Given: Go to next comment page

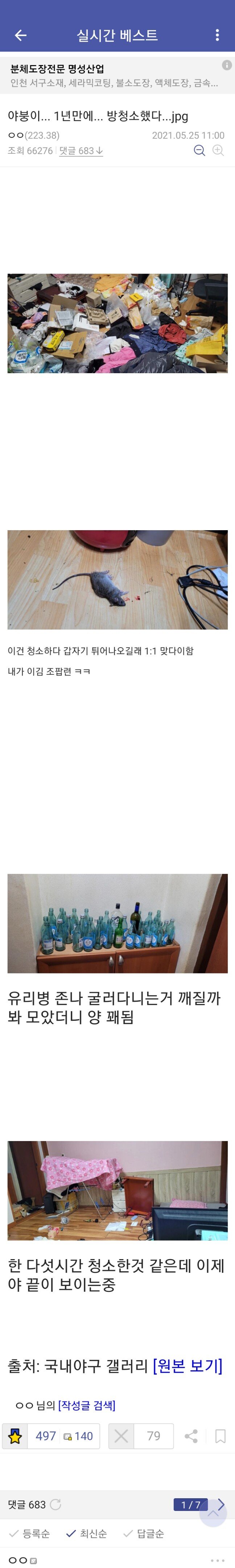Looking at the screenshot, I should coord(221,1504).
